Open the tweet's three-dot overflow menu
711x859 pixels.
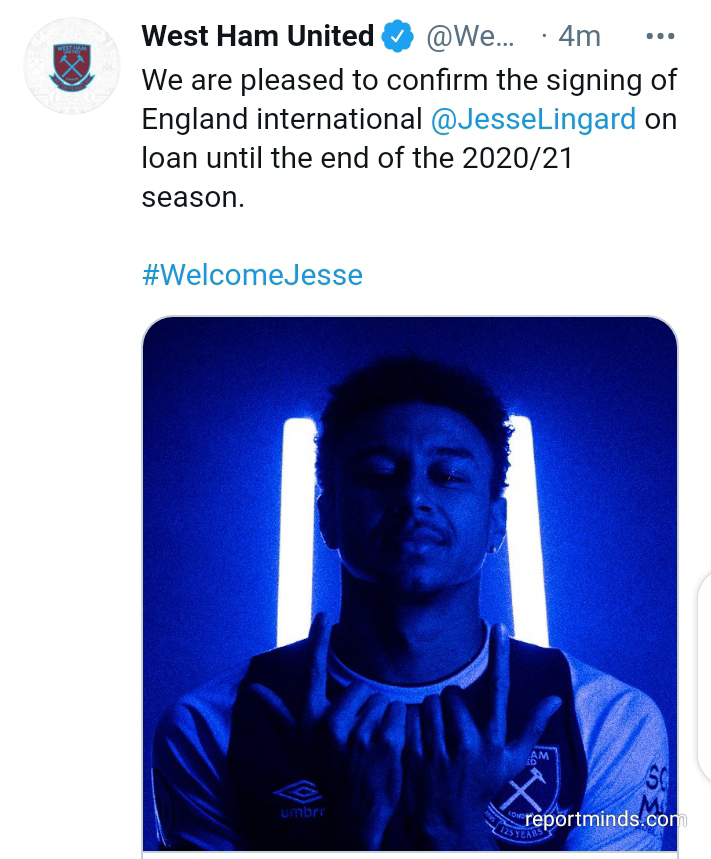click(660, 37)
